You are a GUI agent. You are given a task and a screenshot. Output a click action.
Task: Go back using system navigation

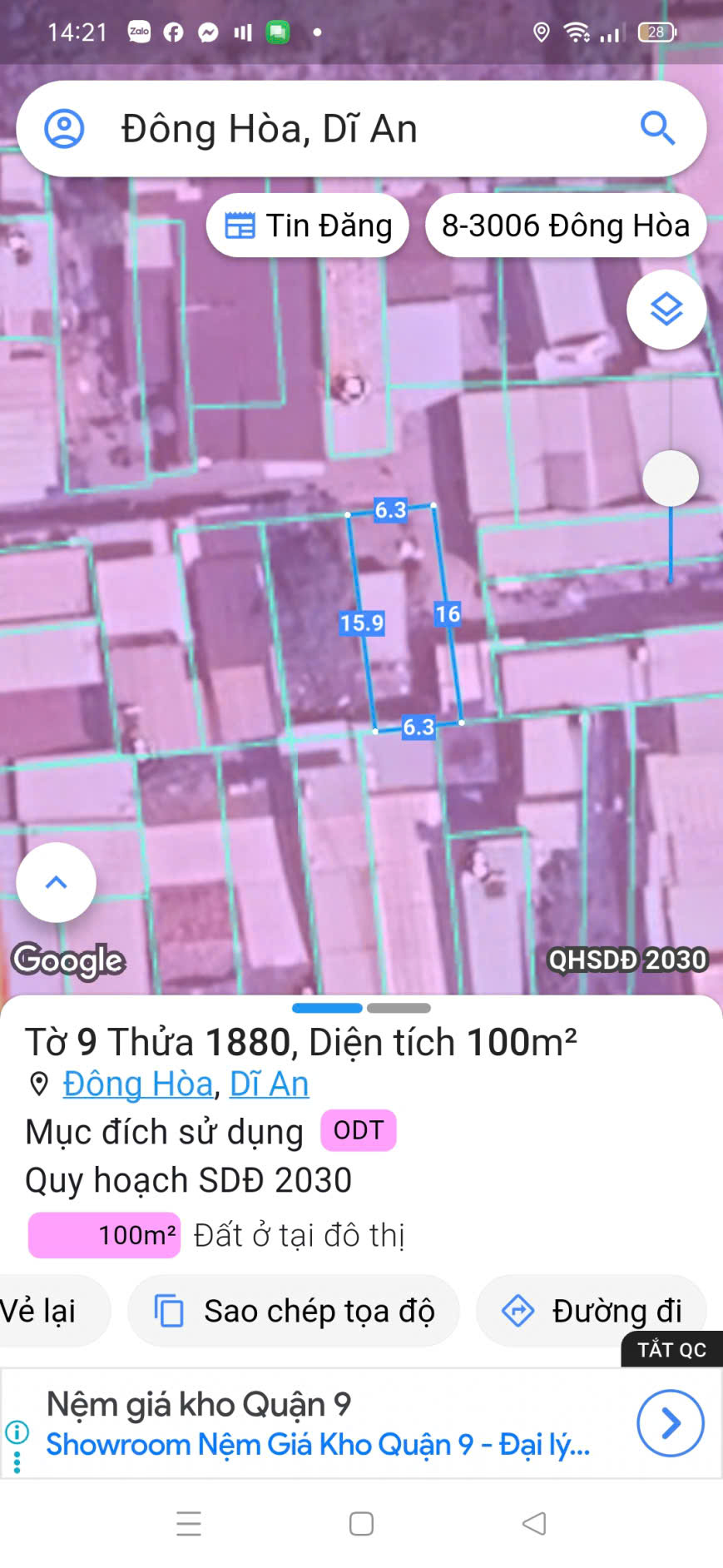533,1523
